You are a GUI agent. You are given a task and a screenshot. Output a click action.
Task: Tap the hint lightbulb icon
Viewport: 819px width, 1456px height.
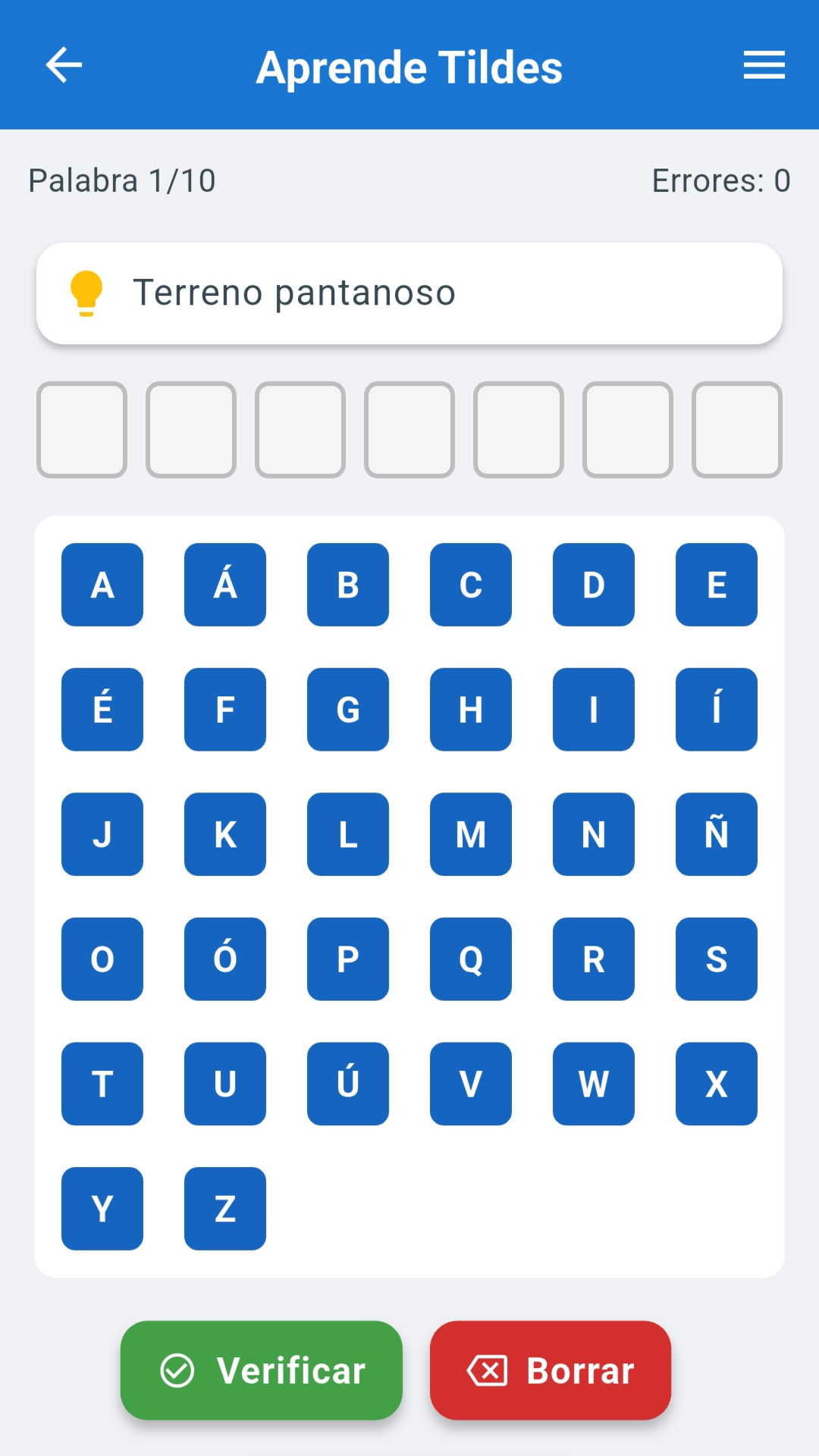click(x=86, y=293)
